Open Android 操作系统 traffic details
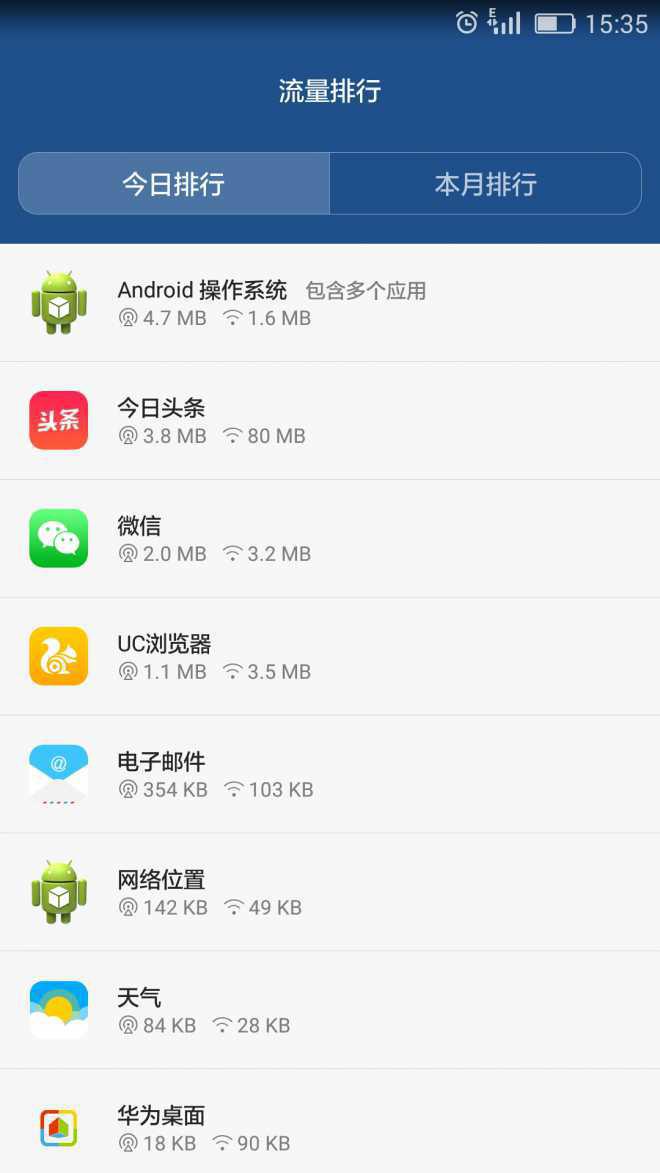 pos(330,303)
